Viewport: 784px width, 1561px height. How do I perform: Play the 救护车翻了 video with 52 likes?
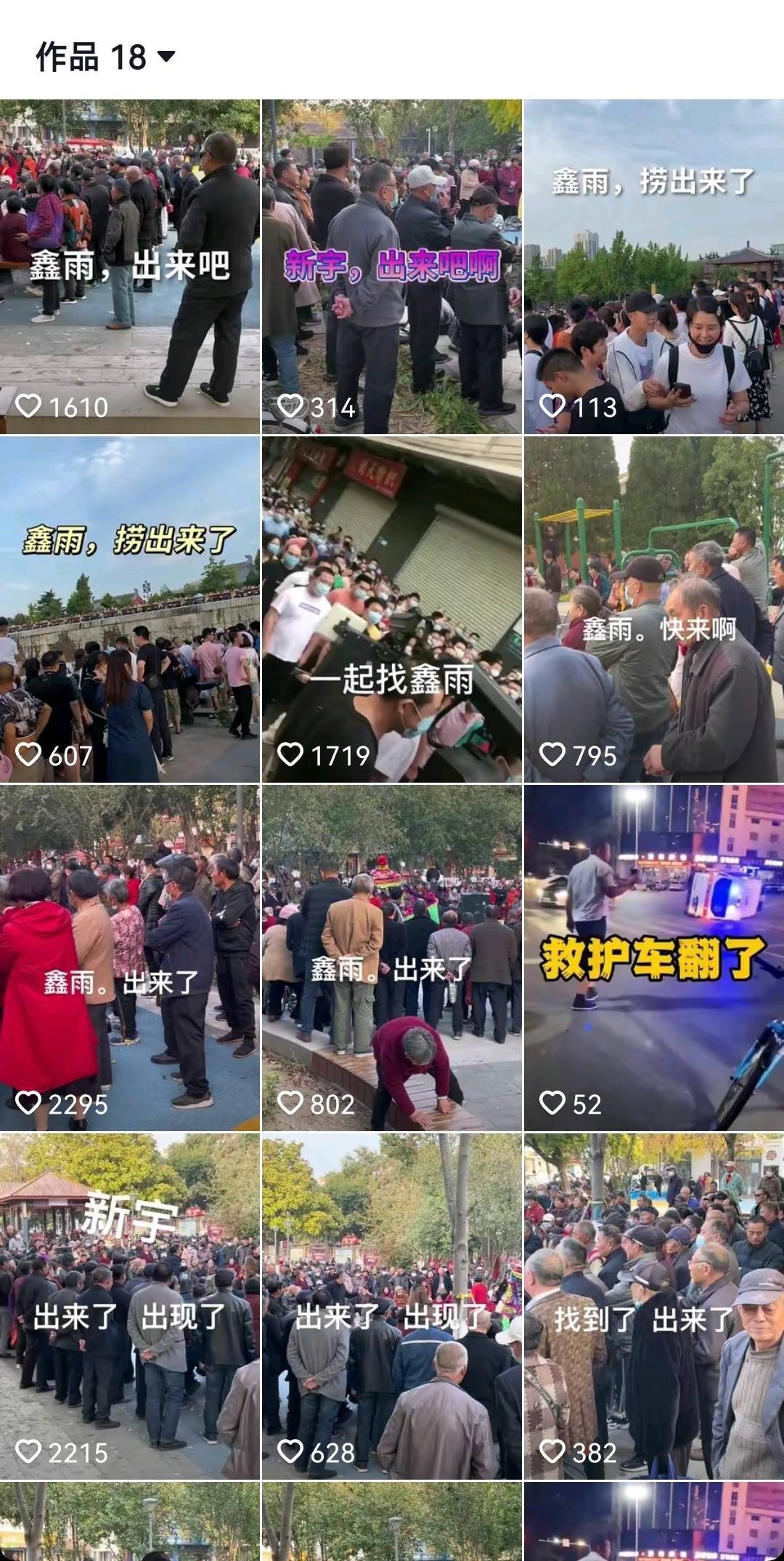[x=654, y=958]
